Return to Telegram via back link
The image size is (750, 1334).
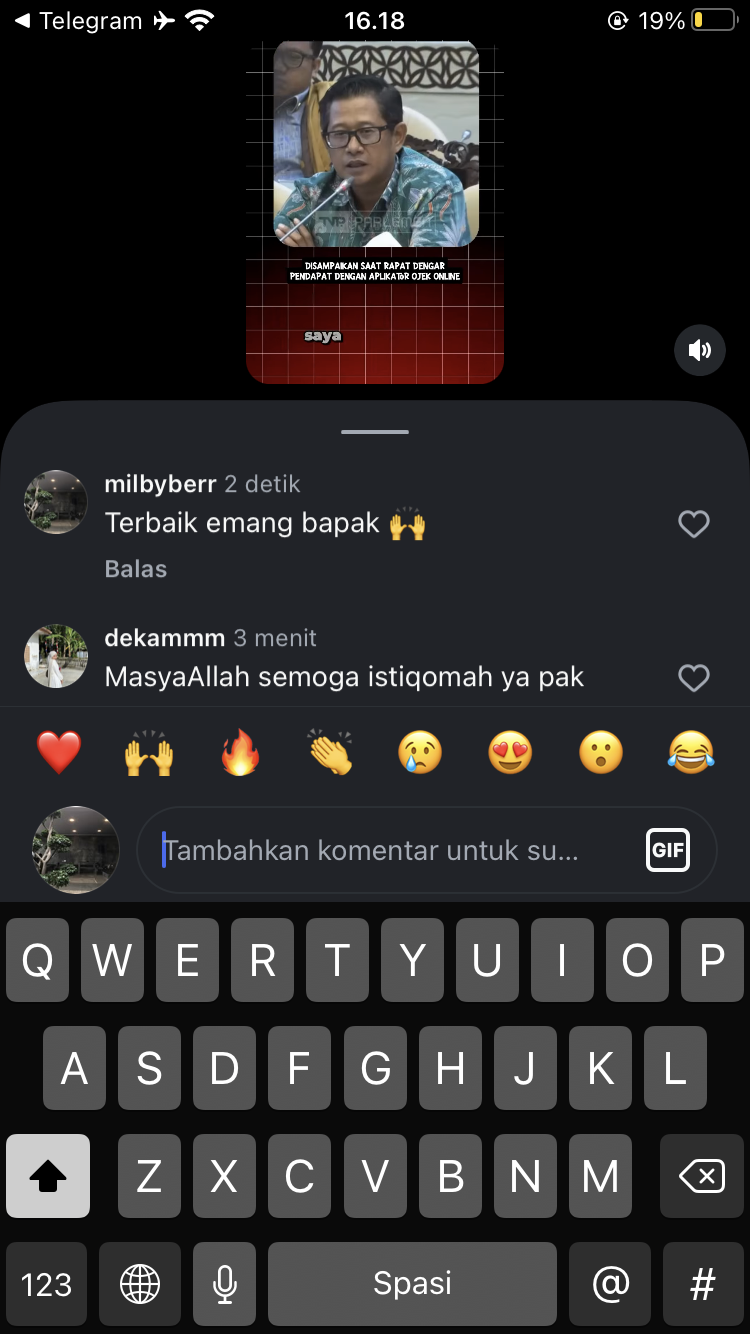pos(78,20)
